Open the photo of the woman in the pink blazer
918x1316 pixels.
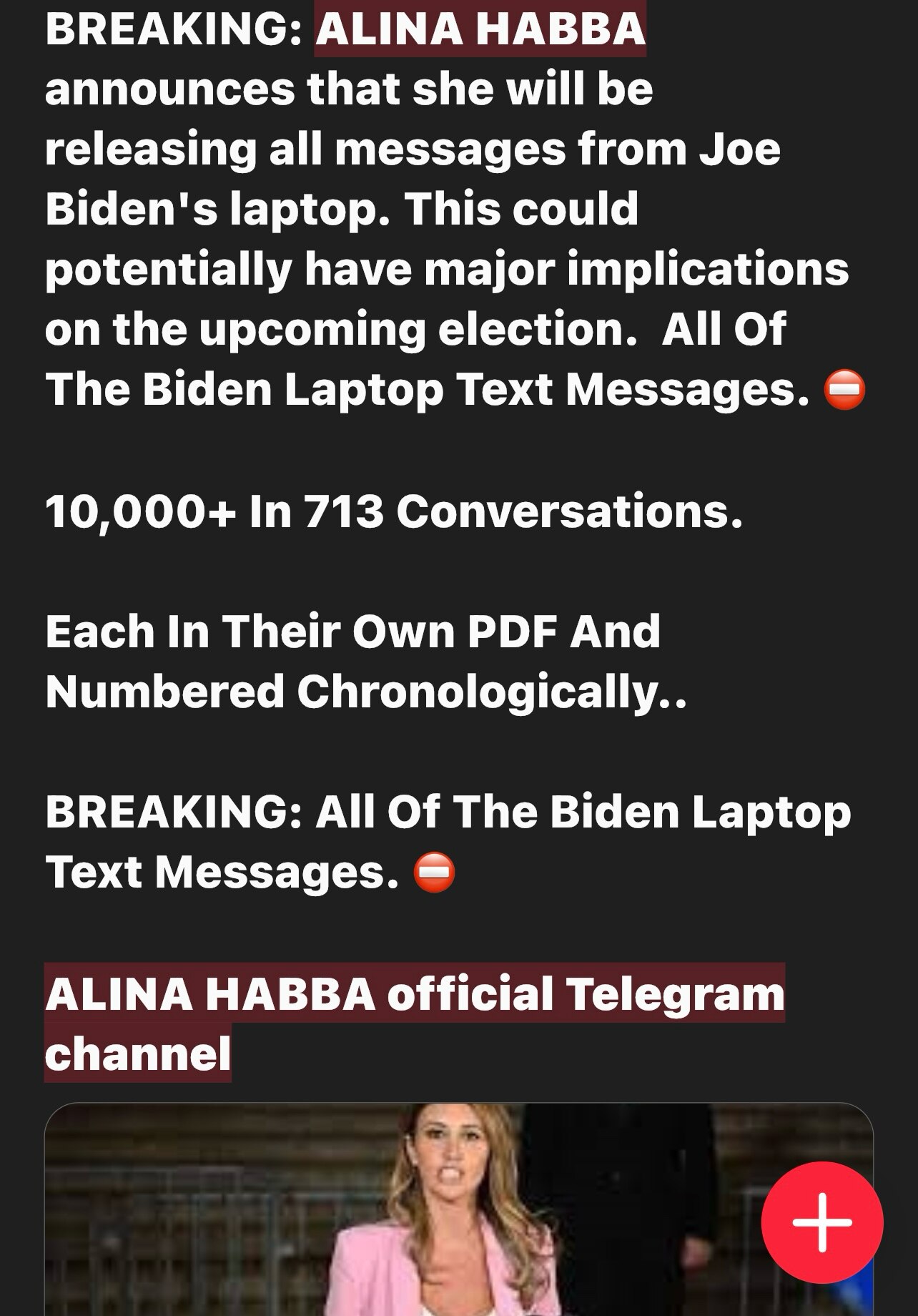pos(400,1216)
